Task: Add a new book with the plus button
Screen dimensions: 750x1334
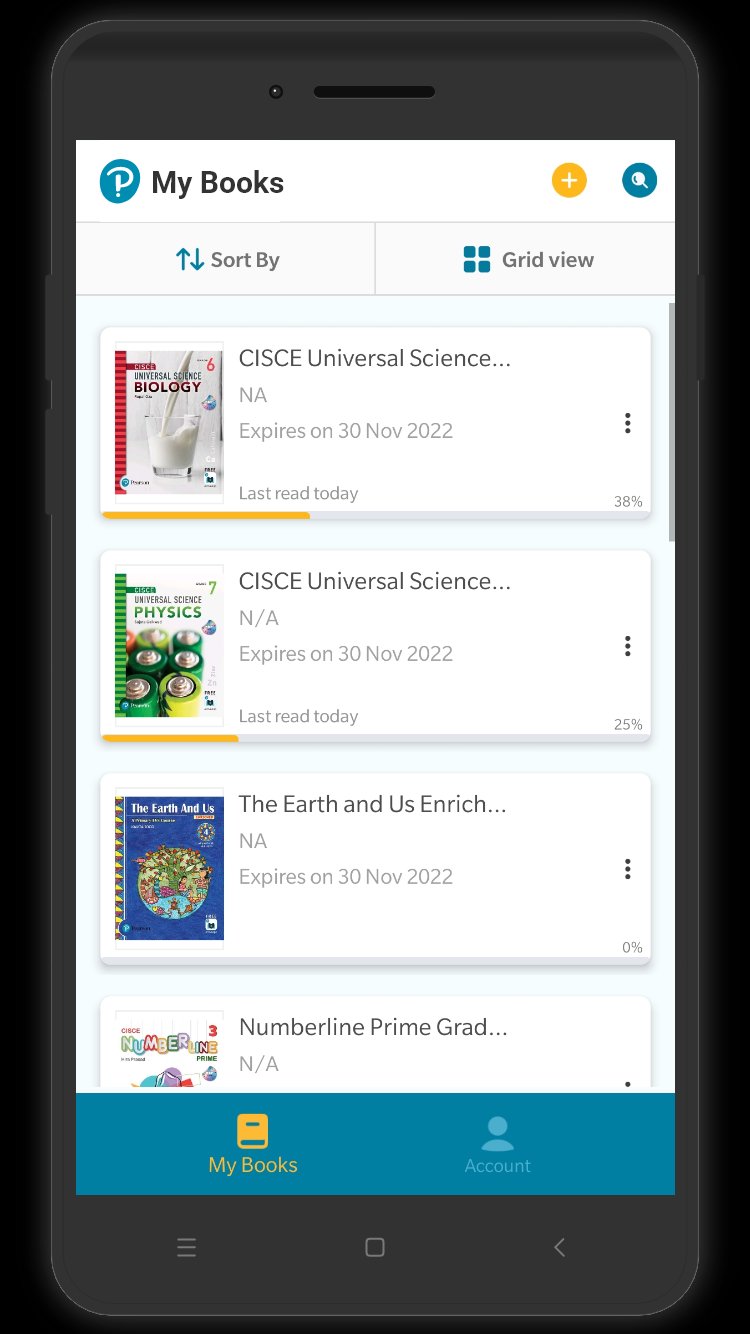Action: click(569, 181)
